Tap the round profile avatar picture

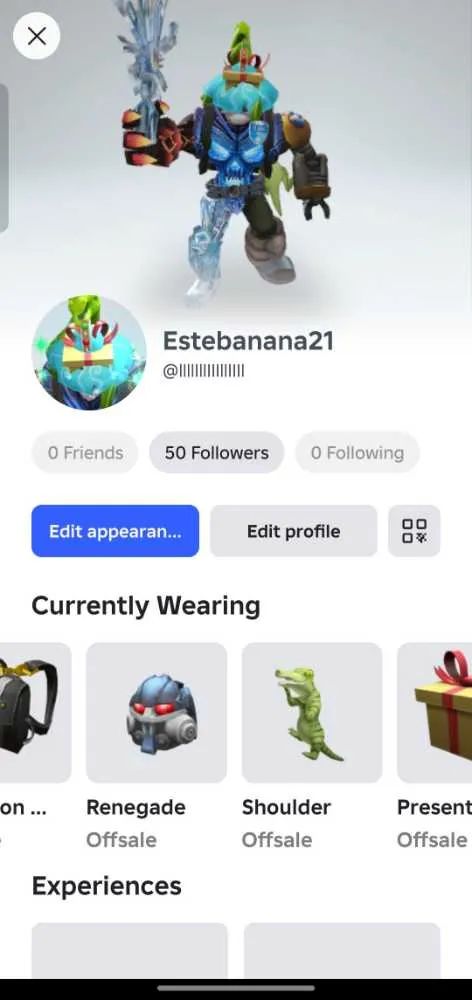pyautogui.click(x=89, y=353)
